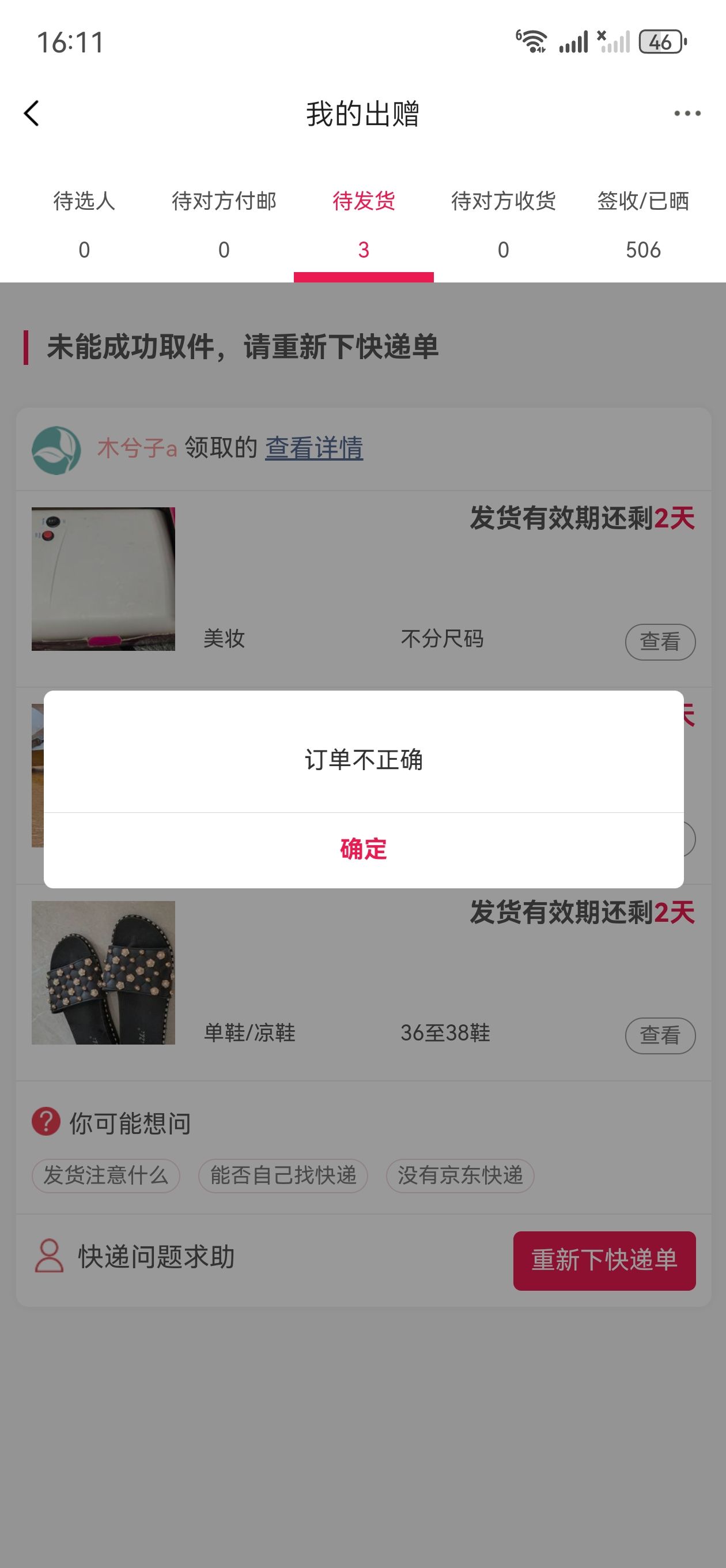Tap the 重新下快递单 button

coord(604,1260)
